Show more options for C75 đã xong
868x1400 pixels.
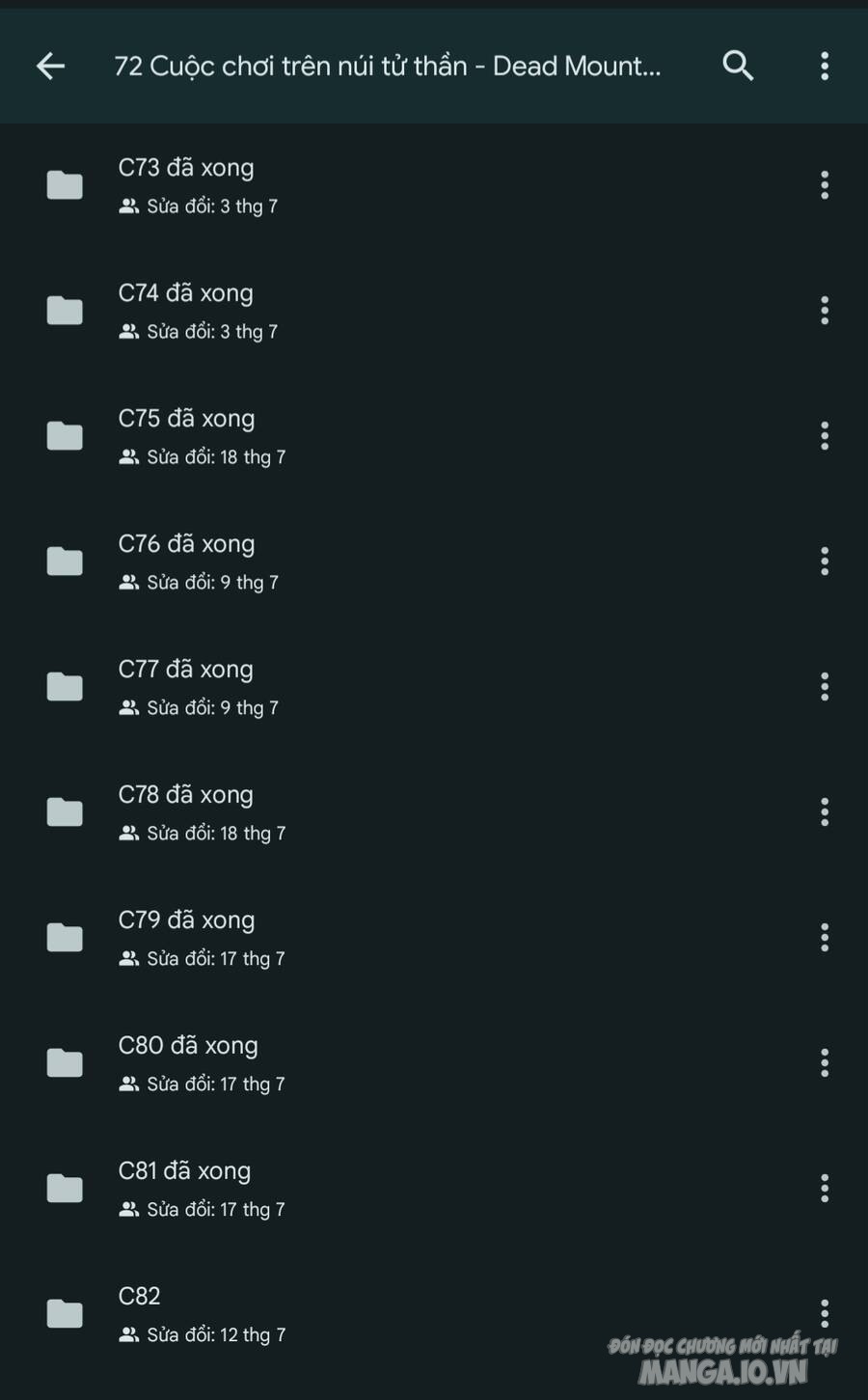(824, 436)
